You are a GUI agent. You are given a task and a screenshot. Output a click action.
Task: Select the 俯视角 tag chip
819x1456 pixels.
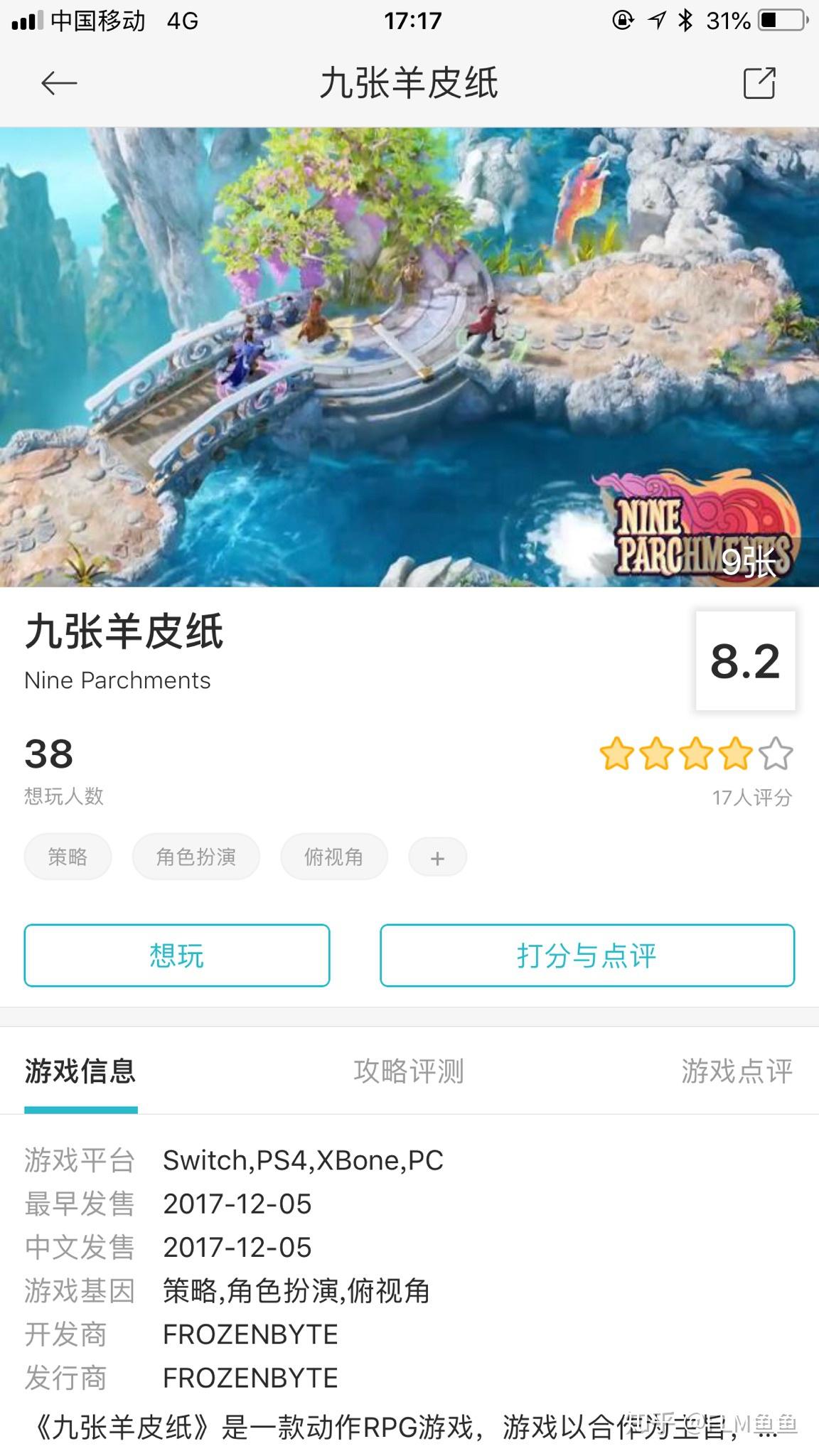[334, 857]
